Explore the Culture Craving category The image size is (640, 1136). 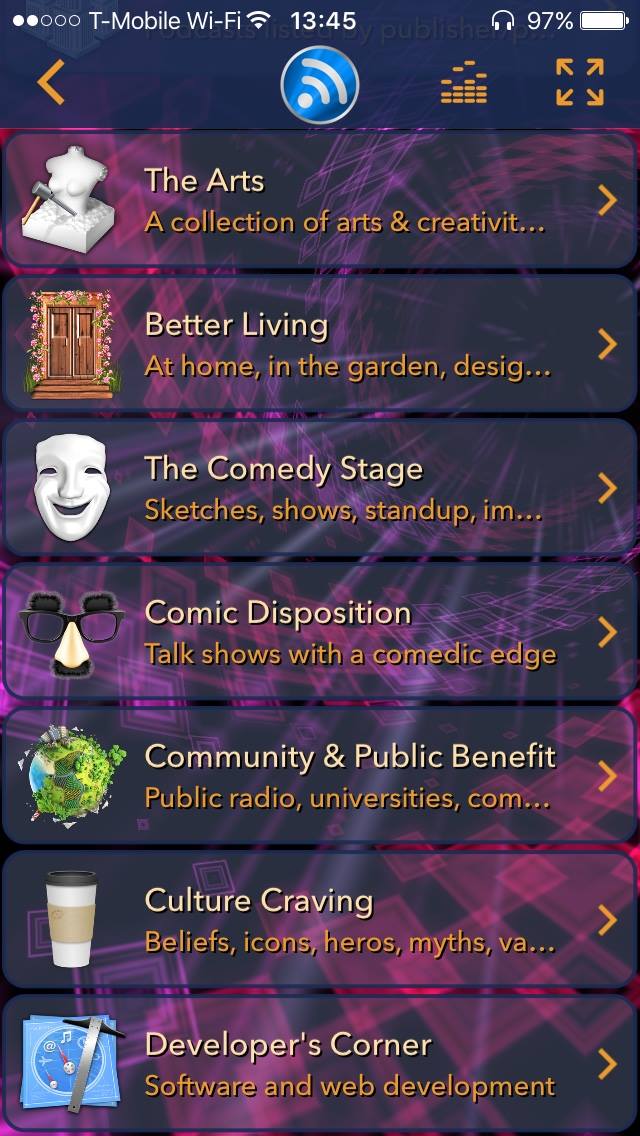point(320,921)
